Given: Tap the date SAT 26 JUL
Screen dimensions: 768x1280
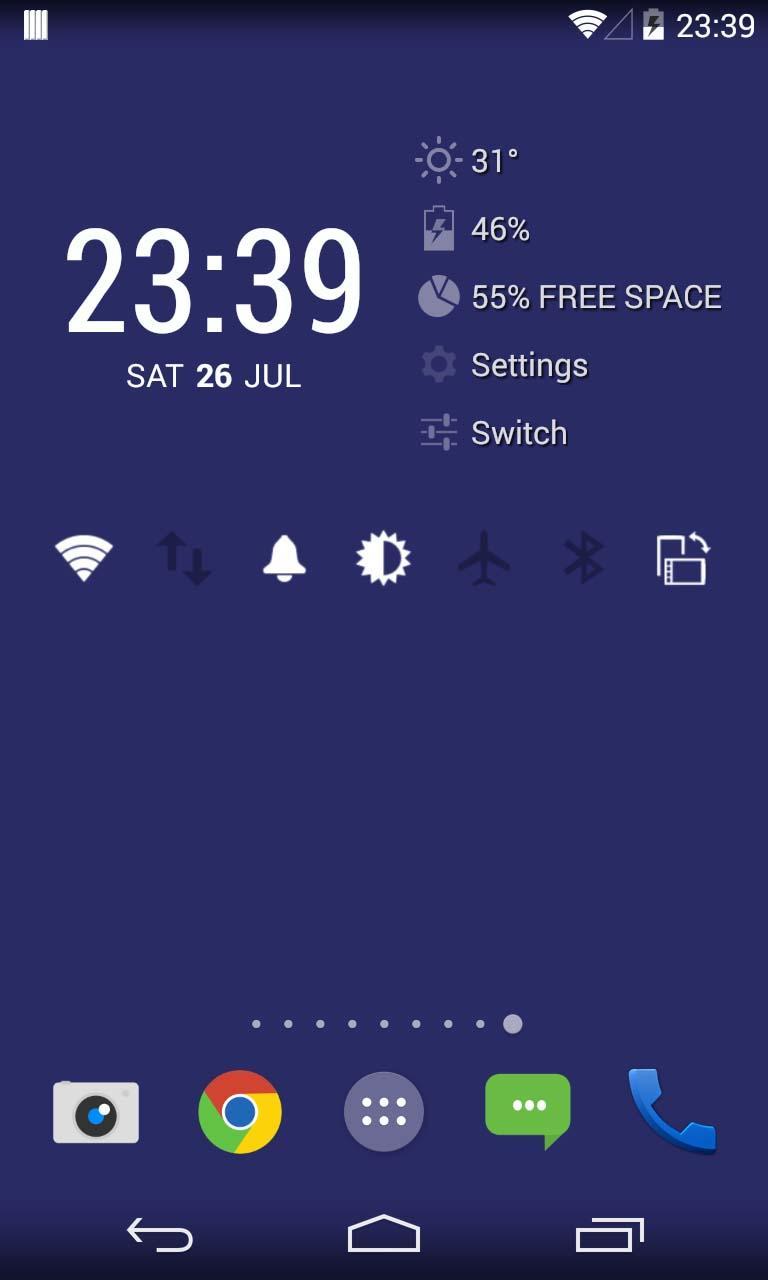Looking at the screenshot, I should 214,376.
